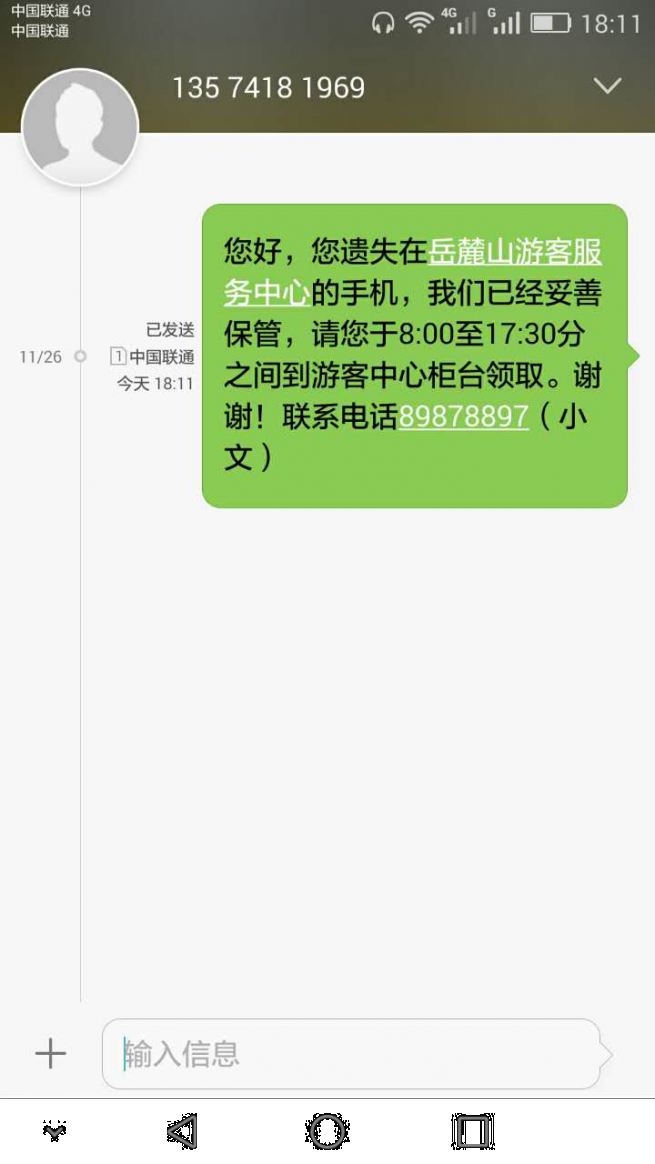Return to the home screen

[x=327, y=1132]
